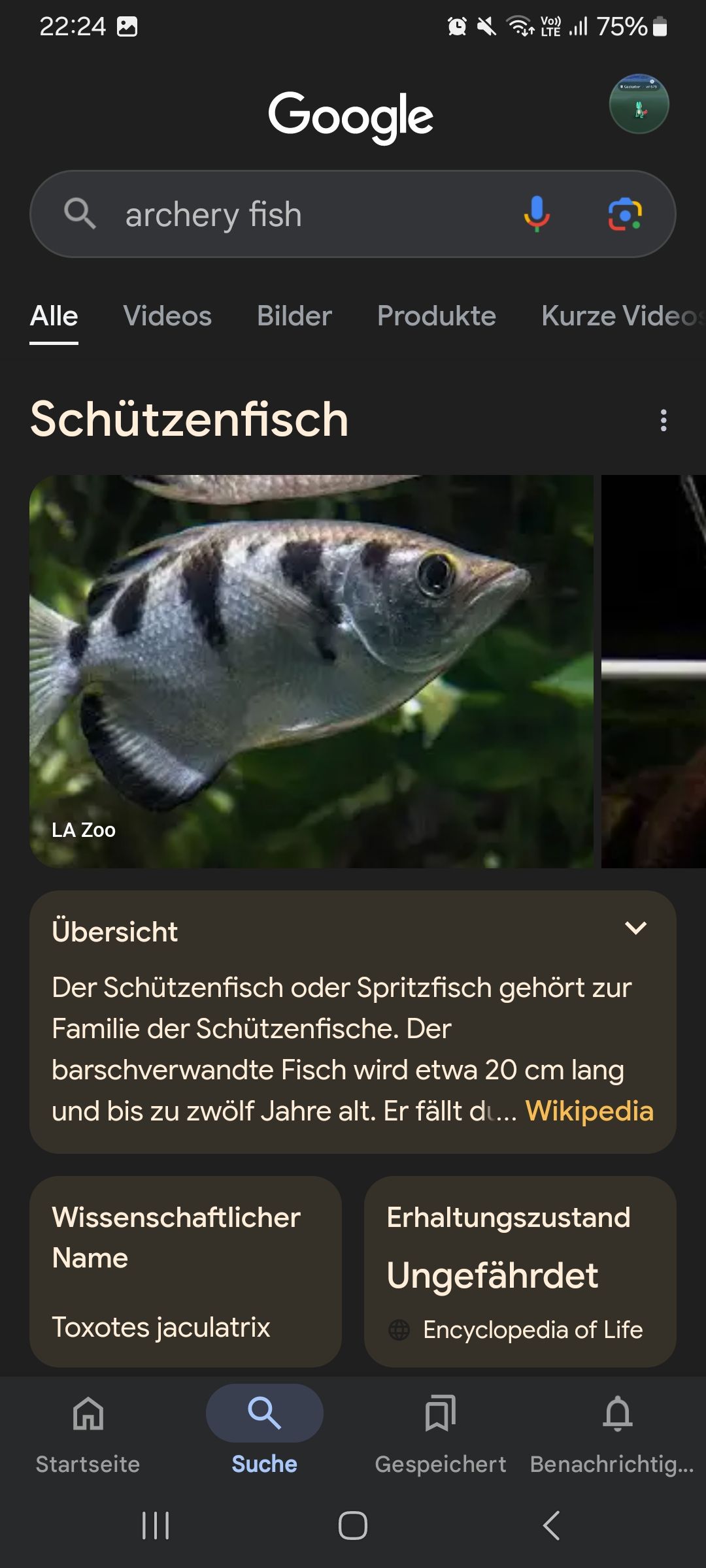This screenshot has width=706, height=1568.
Task: Open the overflow menu next to Schützenfisch
Action: 664,420
